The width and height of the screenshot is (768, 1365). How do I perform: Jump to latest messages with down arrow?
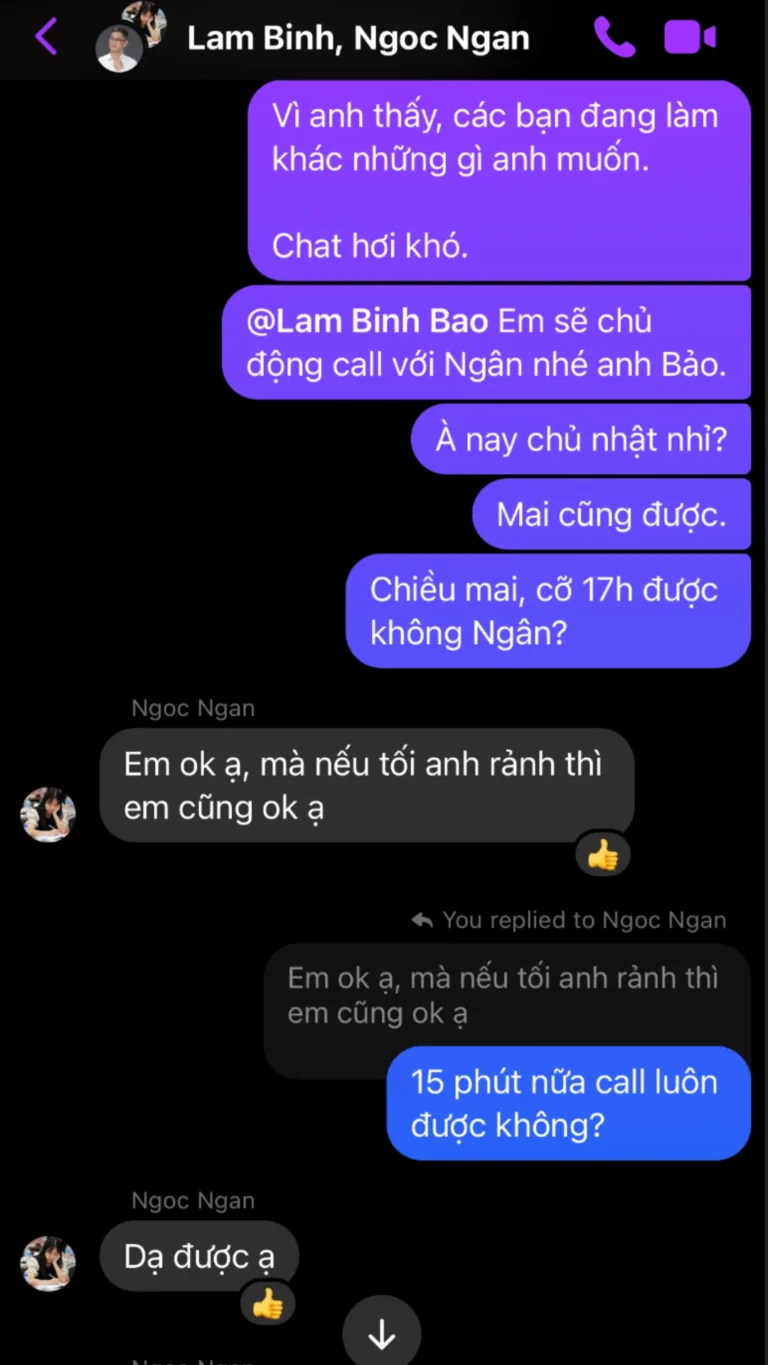click(382, 1333)
